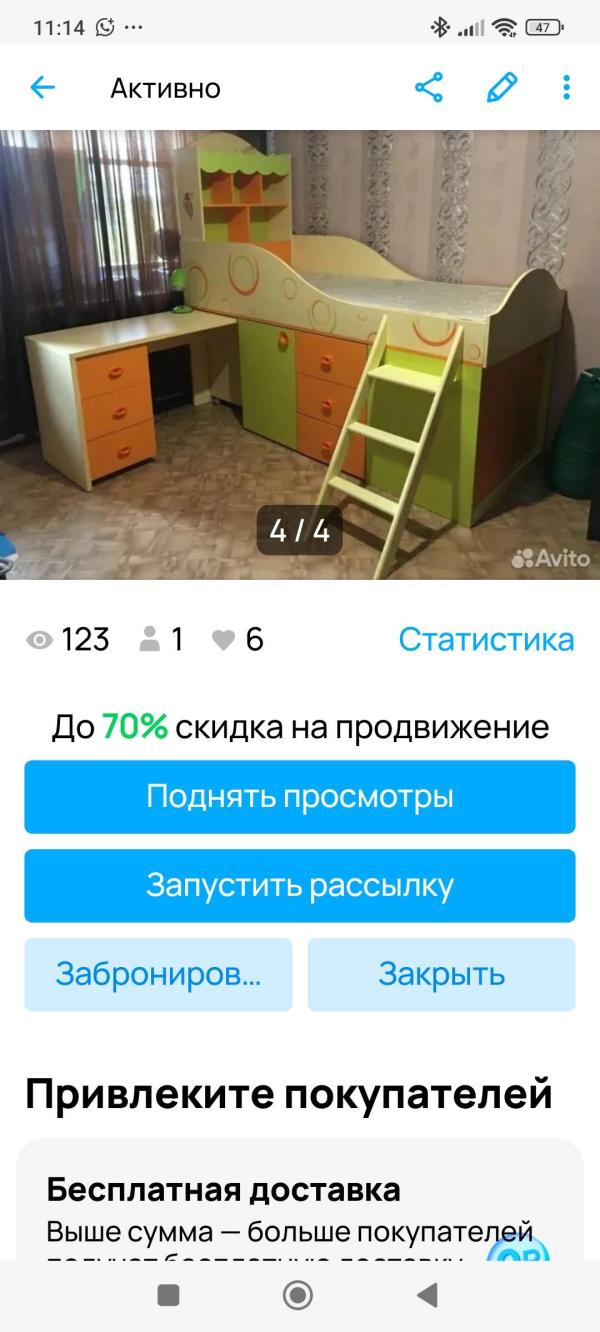The image size is (600, 1332).
Task: Tap the Забронировать button
Action: pos(158,974)
